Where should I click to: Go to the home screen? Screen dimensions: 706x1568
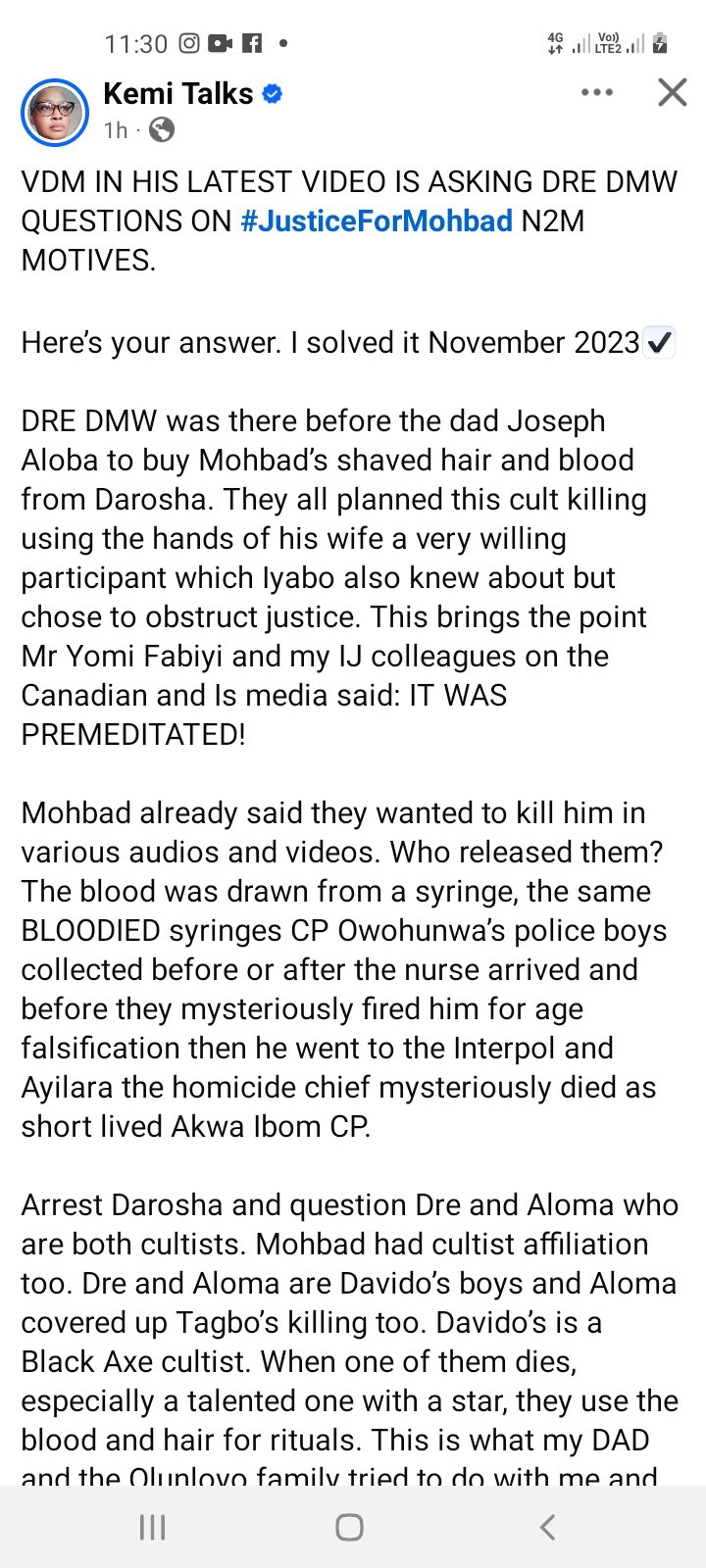tap(349, 1527)
